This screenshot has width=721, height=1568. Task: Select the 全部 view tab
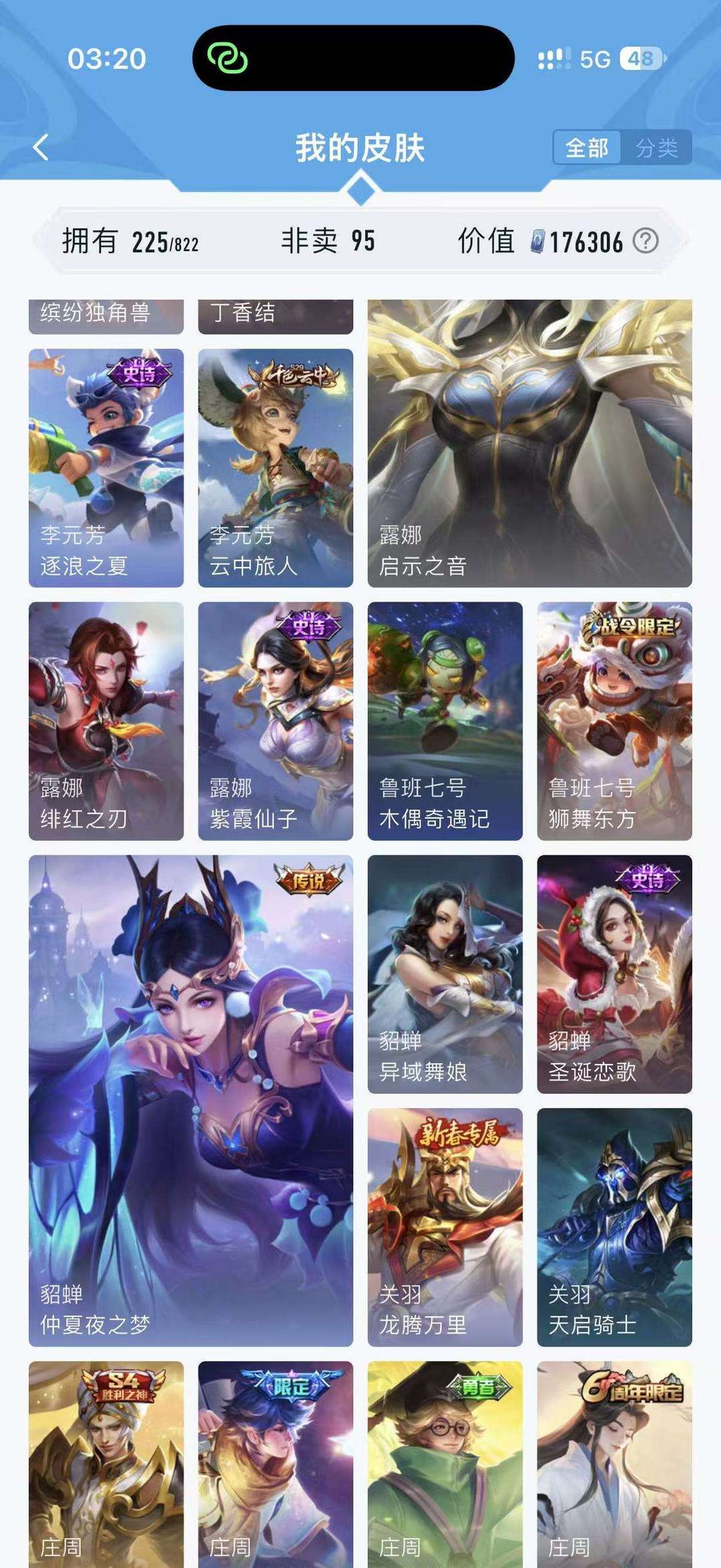pyautogui.click(x=587, y=148)
